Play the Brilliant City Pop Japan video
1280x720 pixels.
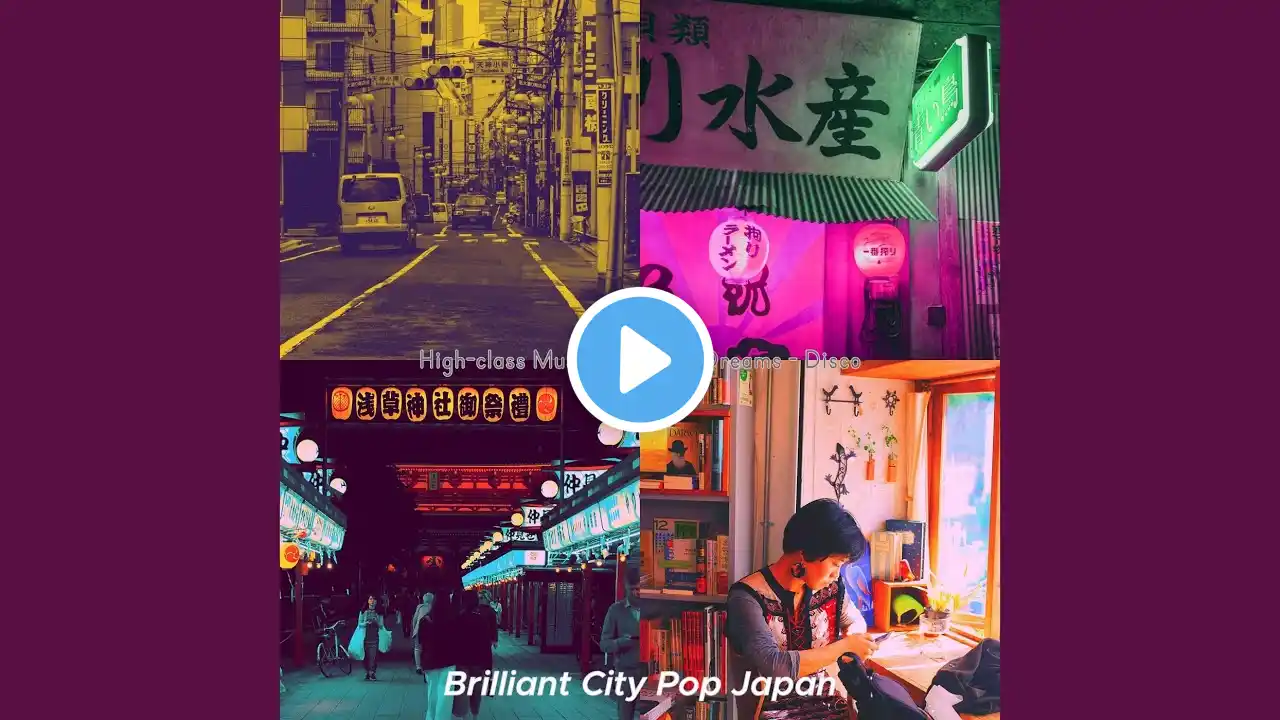pos(640,360)
